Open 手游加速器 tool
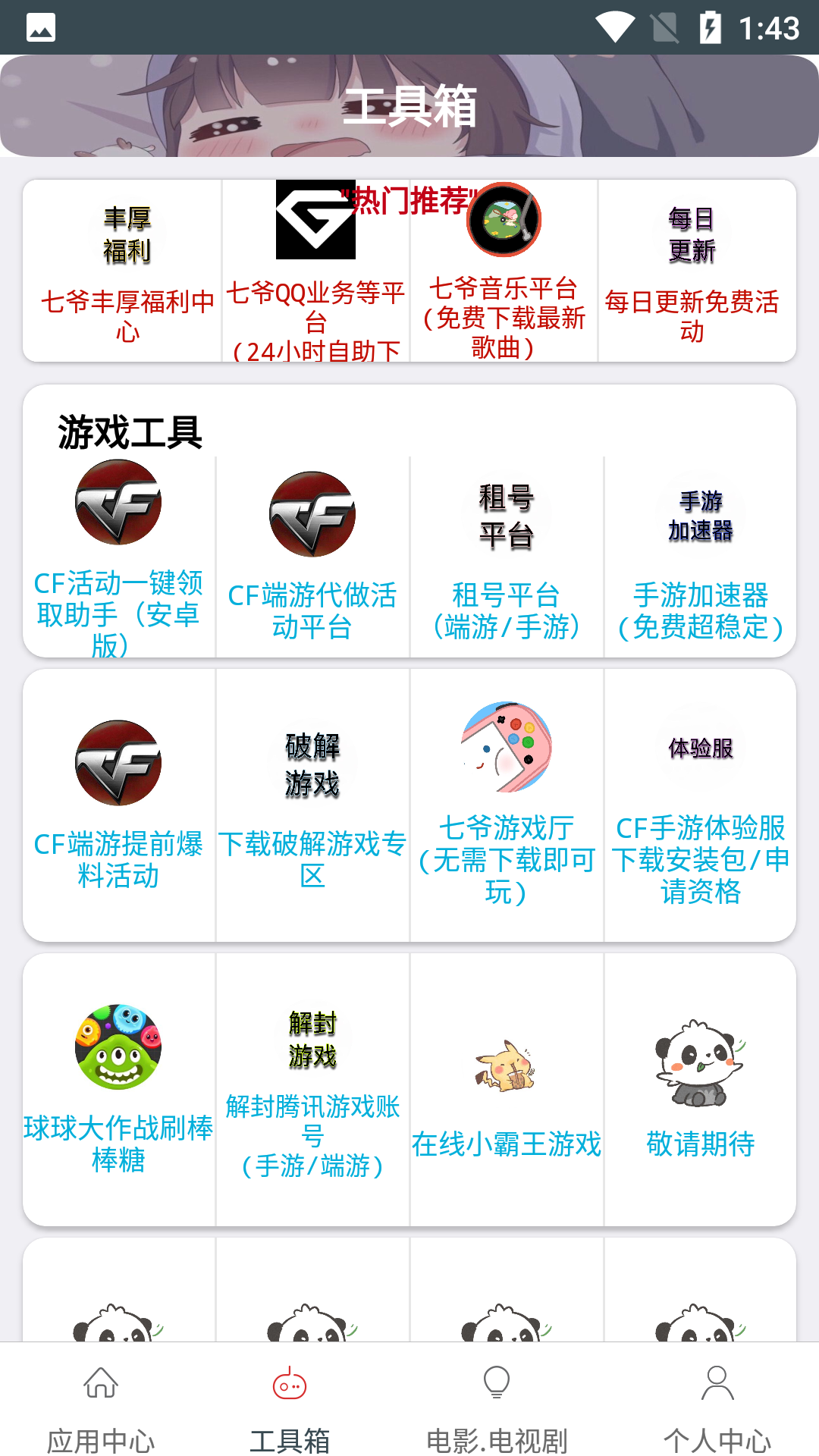Viewport: 819px width, 1456px height. click(700, 557)
